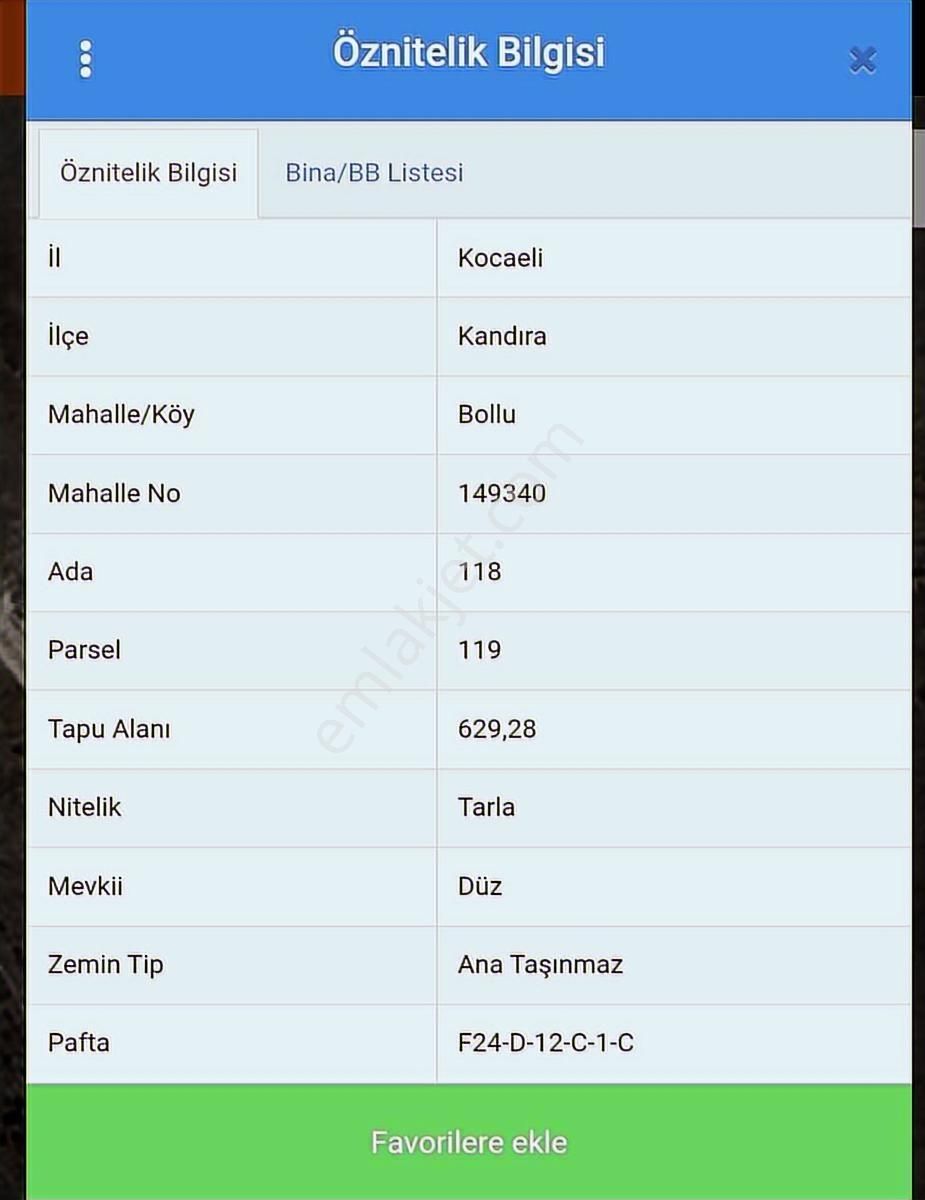The height and width of the screenshot is (1200, 925).
Task: Select the Nitelik row label
Action: click(x=85, y=807)
